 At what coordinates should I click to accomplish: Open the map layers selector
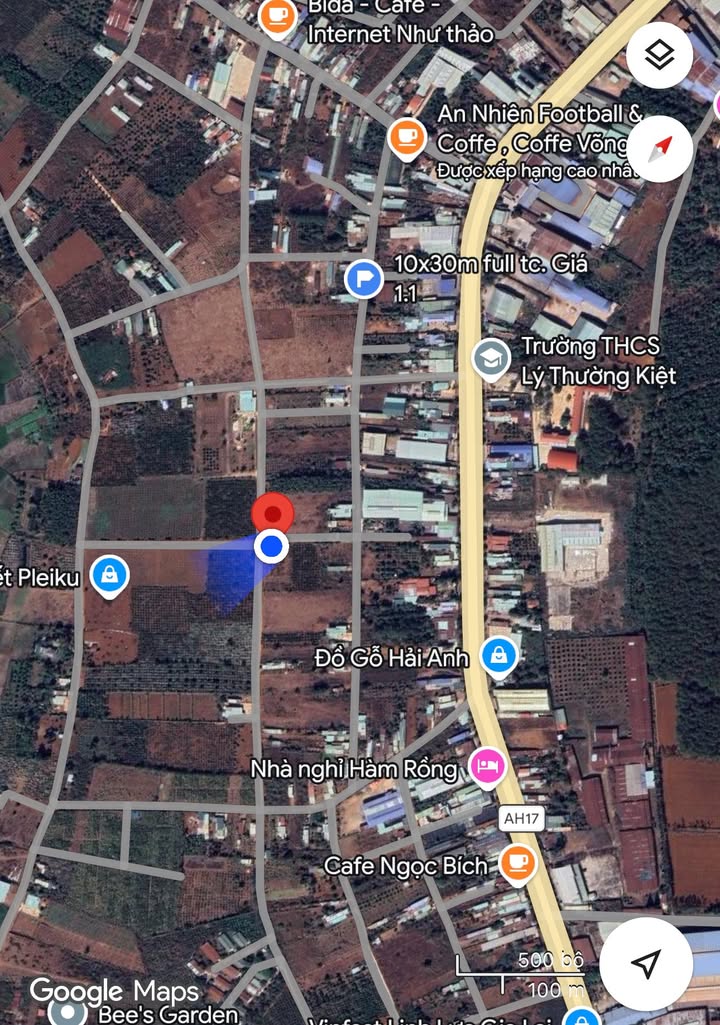coord(659,55)
